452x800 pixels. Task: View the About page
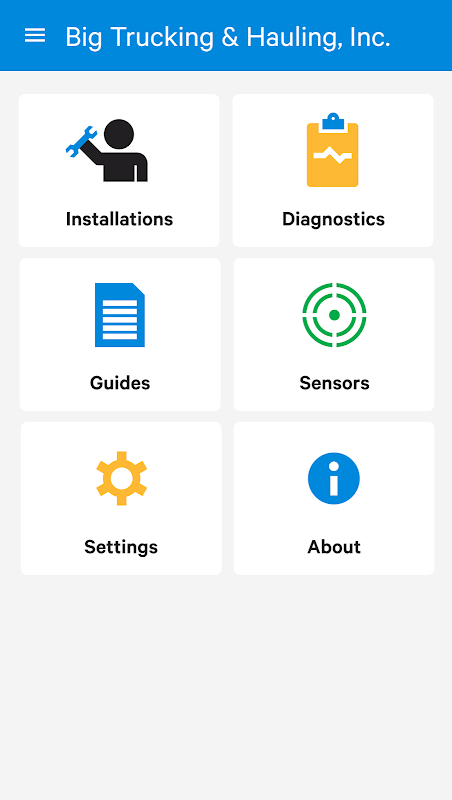(334, 498)
